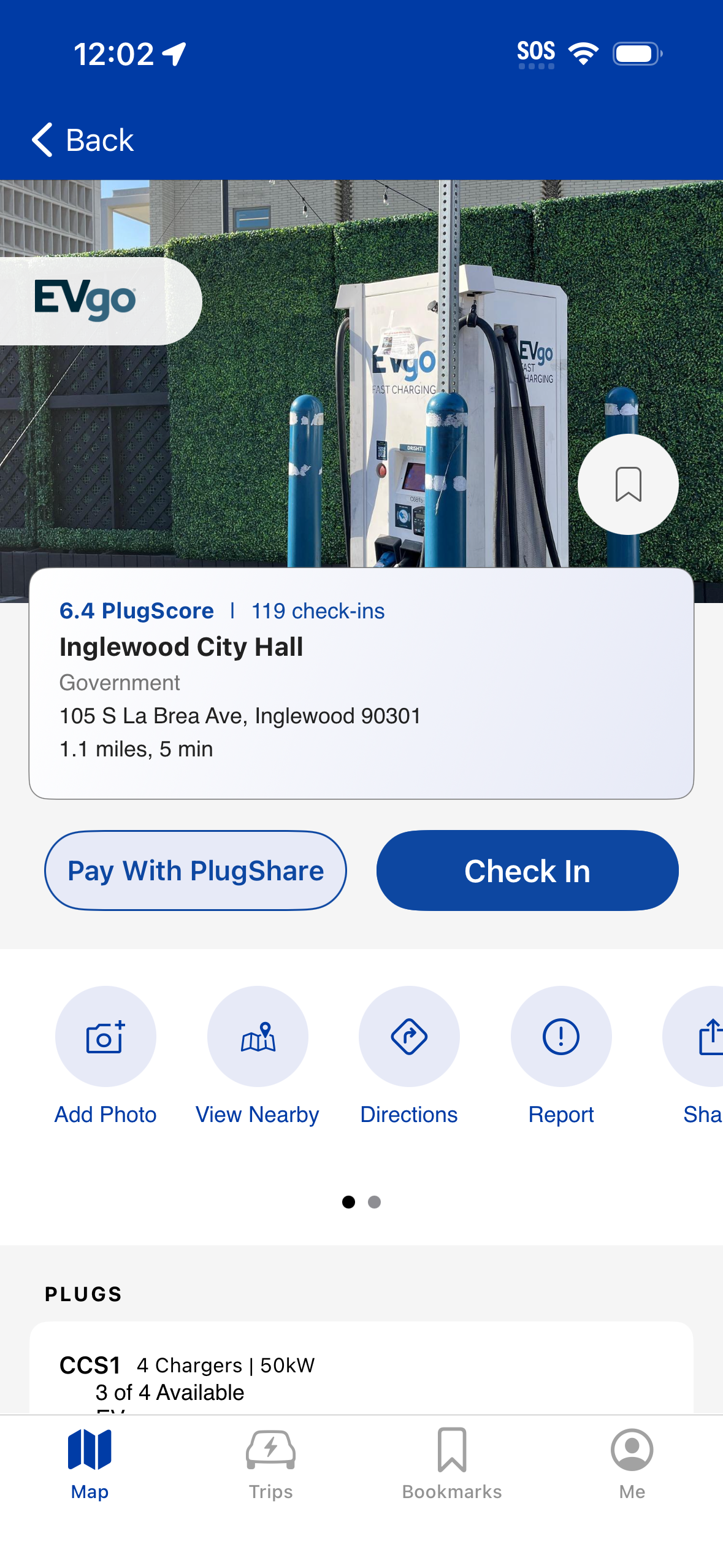Report an issue with this station
The height and width of the screenshot is (1568, 723).
click(560, 1036)
